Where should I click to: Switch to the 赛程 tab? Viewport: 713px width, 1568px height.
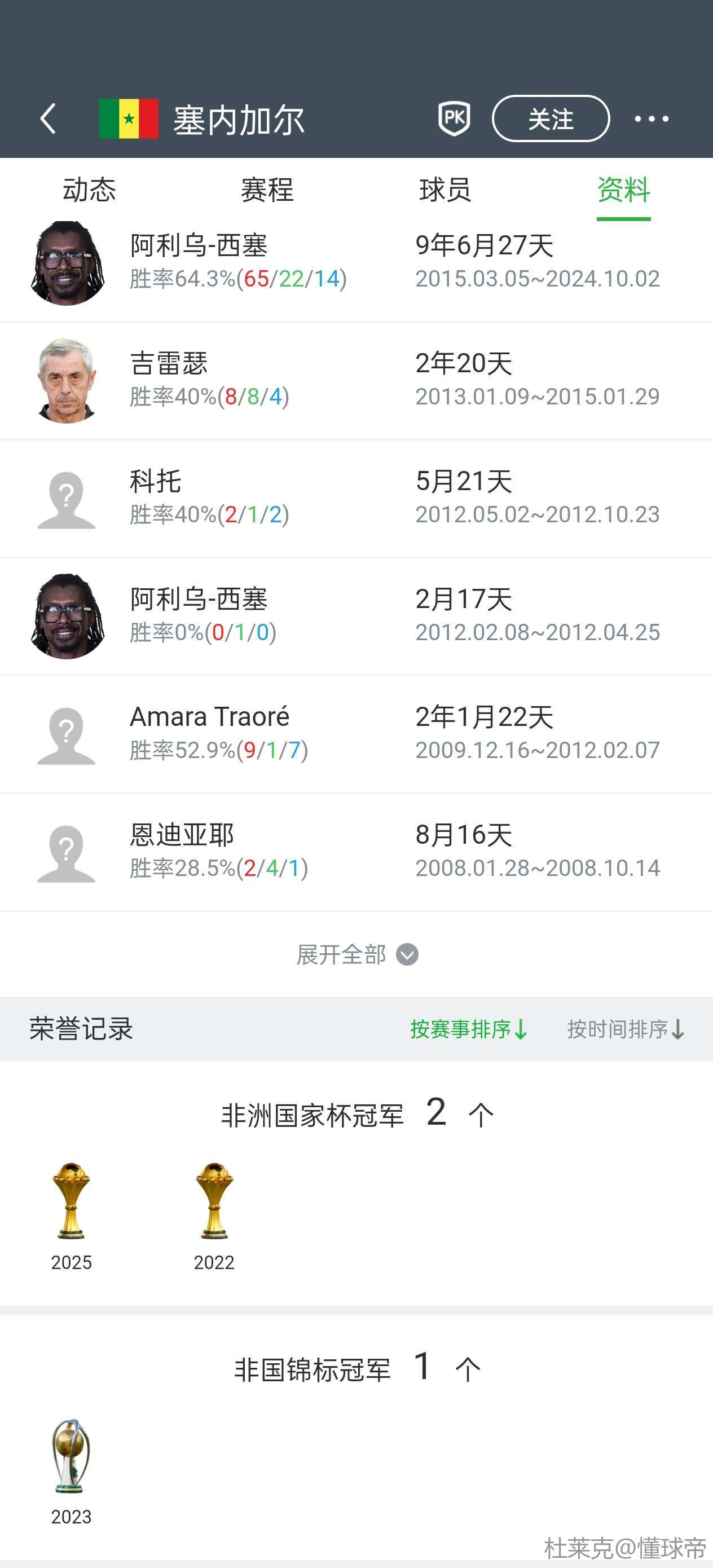[267, 190]
